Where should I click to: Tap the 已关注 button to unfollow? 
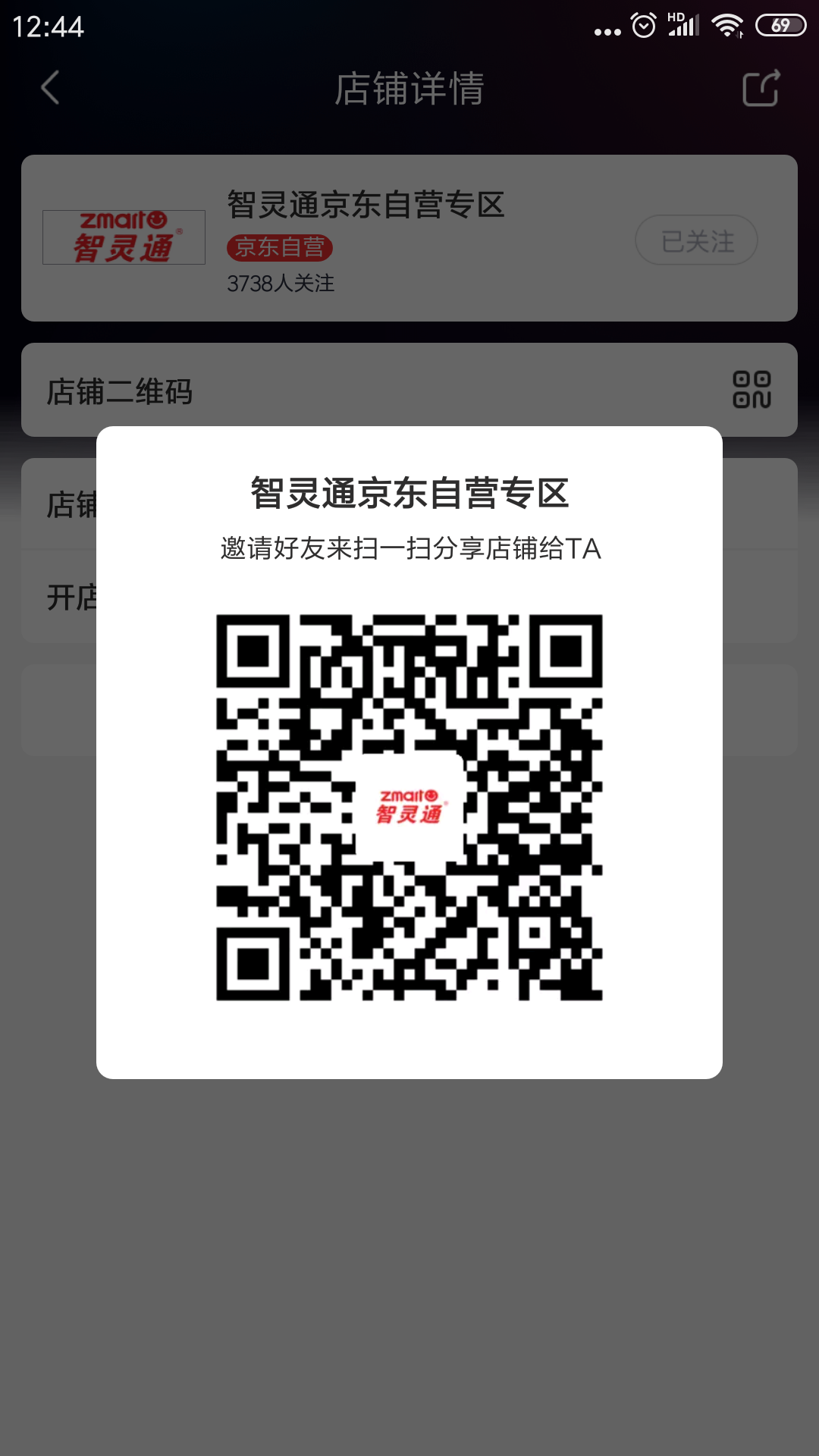[x=696, y=240]
